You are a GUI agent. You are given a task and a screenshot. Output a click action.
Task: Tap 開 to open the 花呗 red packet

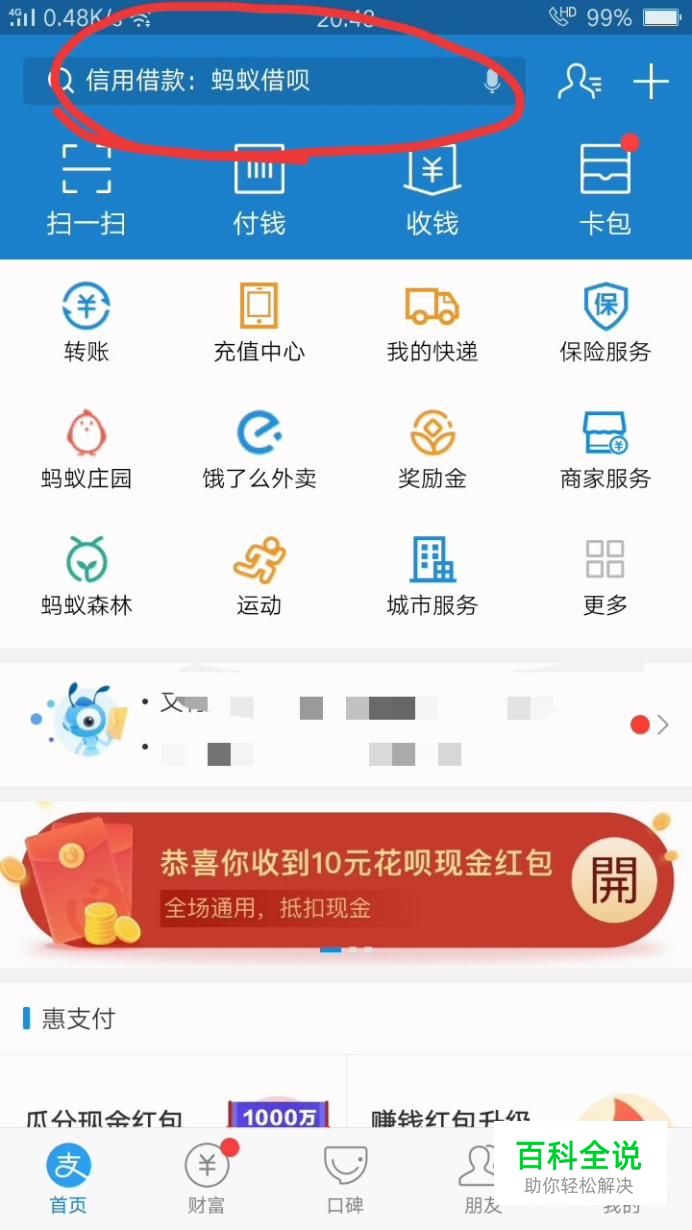[x=613, y=881]
